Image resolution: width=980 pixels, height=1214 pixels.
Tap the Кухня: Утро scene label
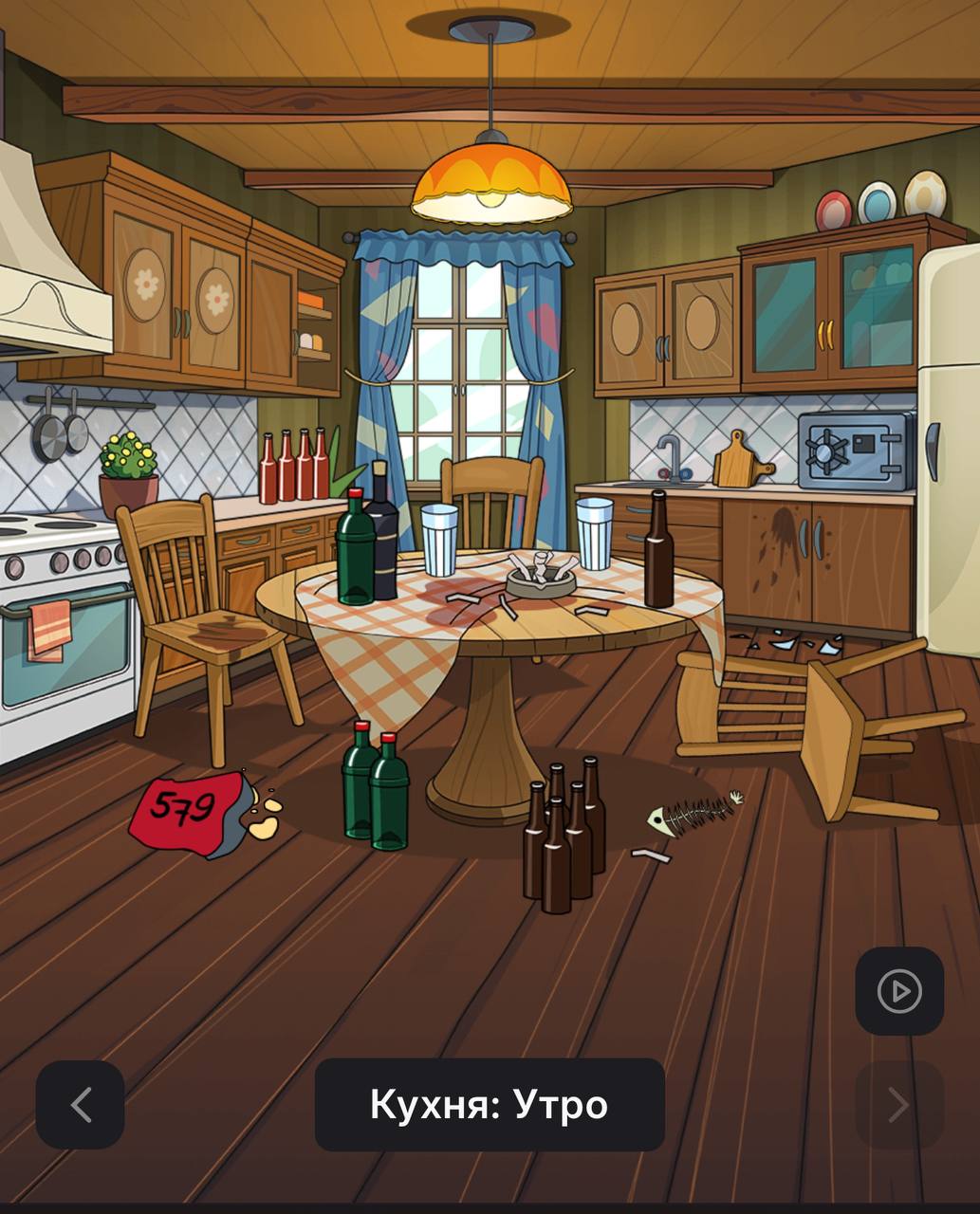click(x=490, y=1105)
